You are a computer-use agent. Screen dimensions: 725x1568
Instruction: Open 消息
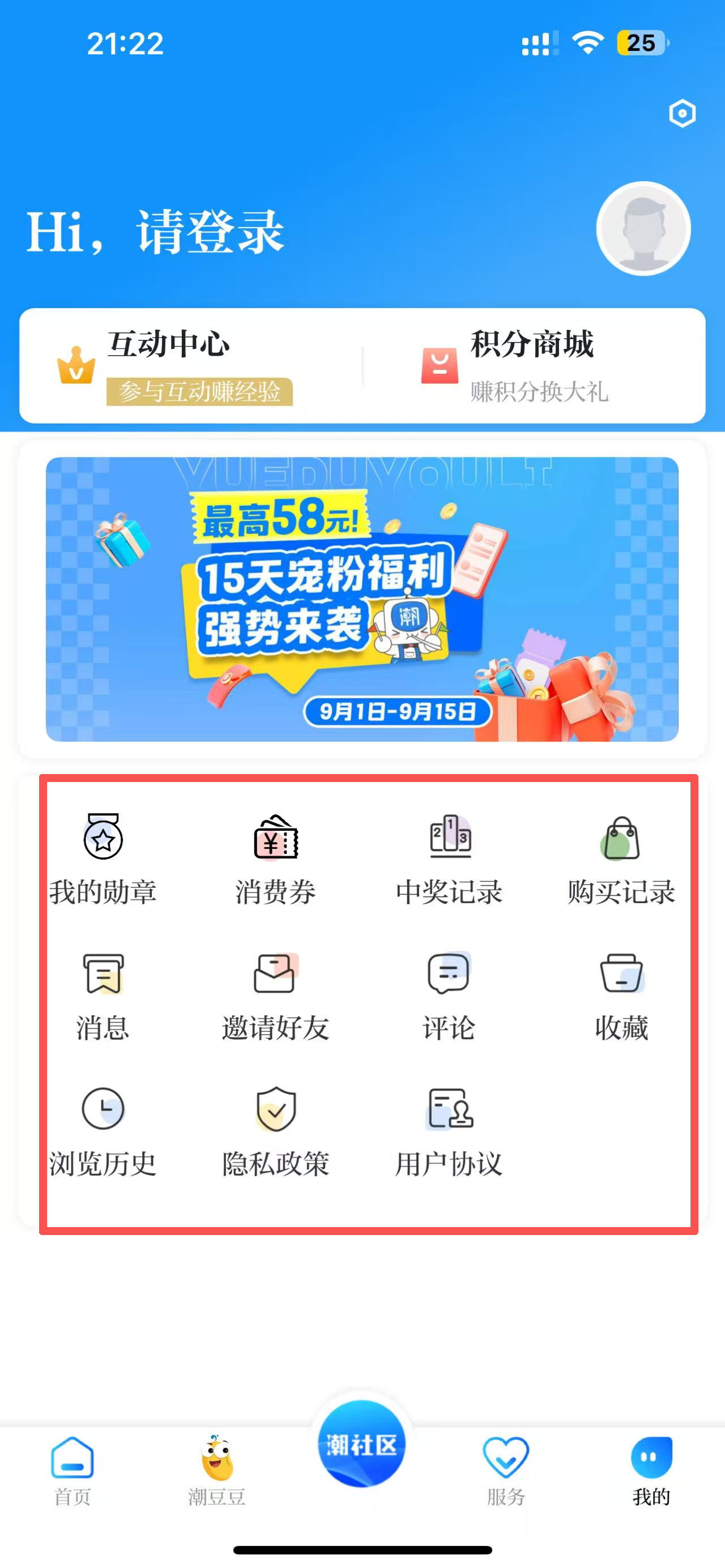(x=103, y=995)
